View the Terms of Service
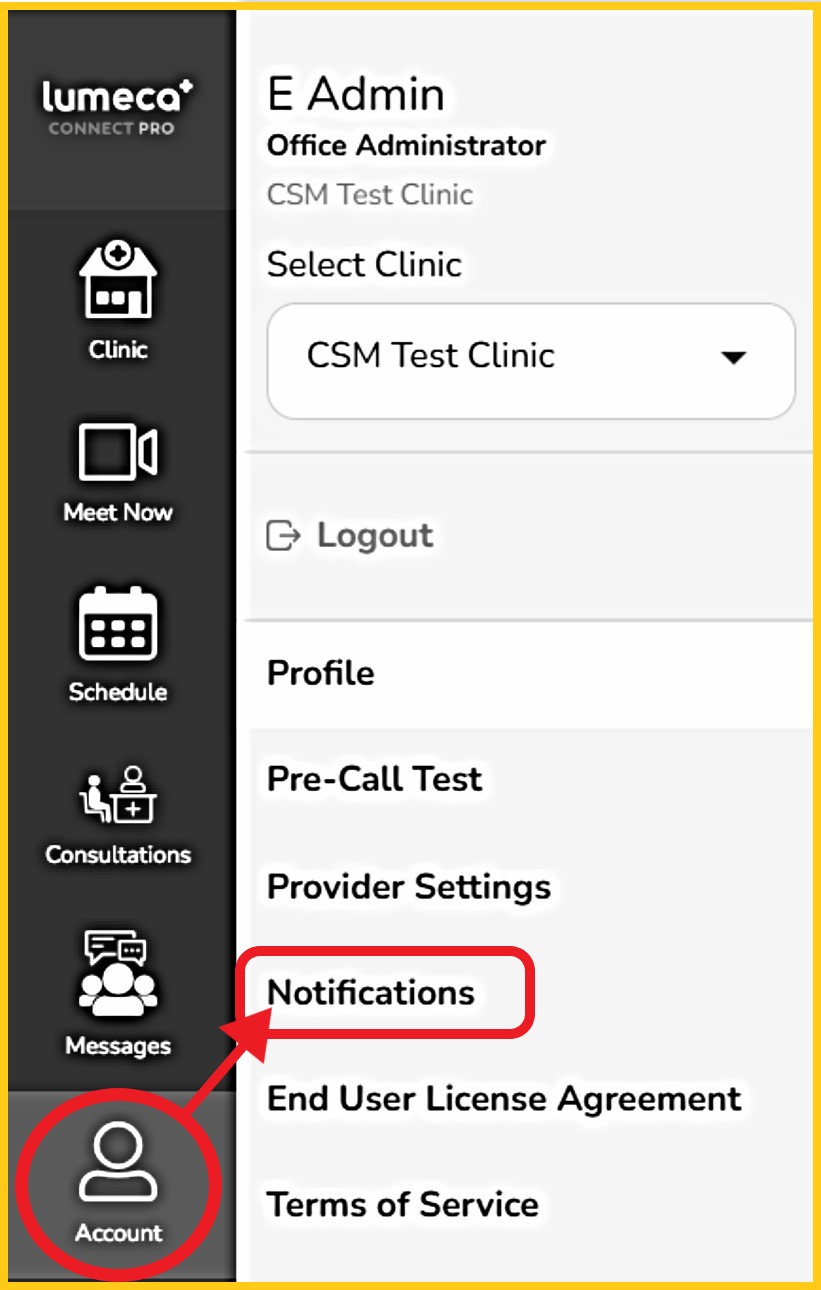Screen dimensions: 821x1290 [x=402, y=1204]
